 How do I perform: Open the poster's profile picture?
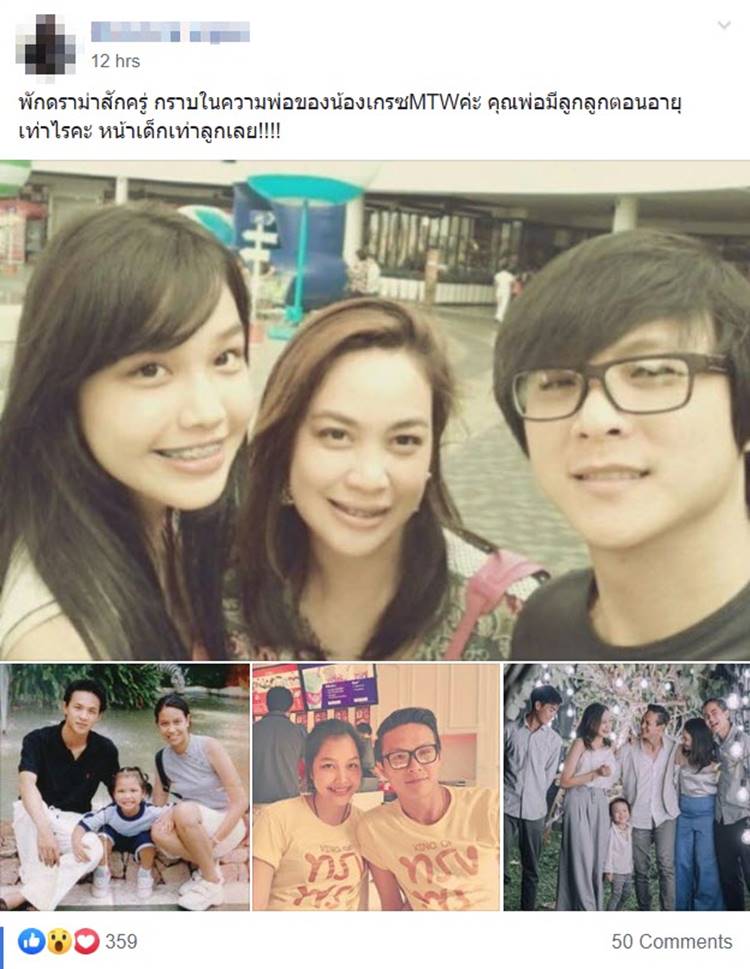[x=50, y=45]
